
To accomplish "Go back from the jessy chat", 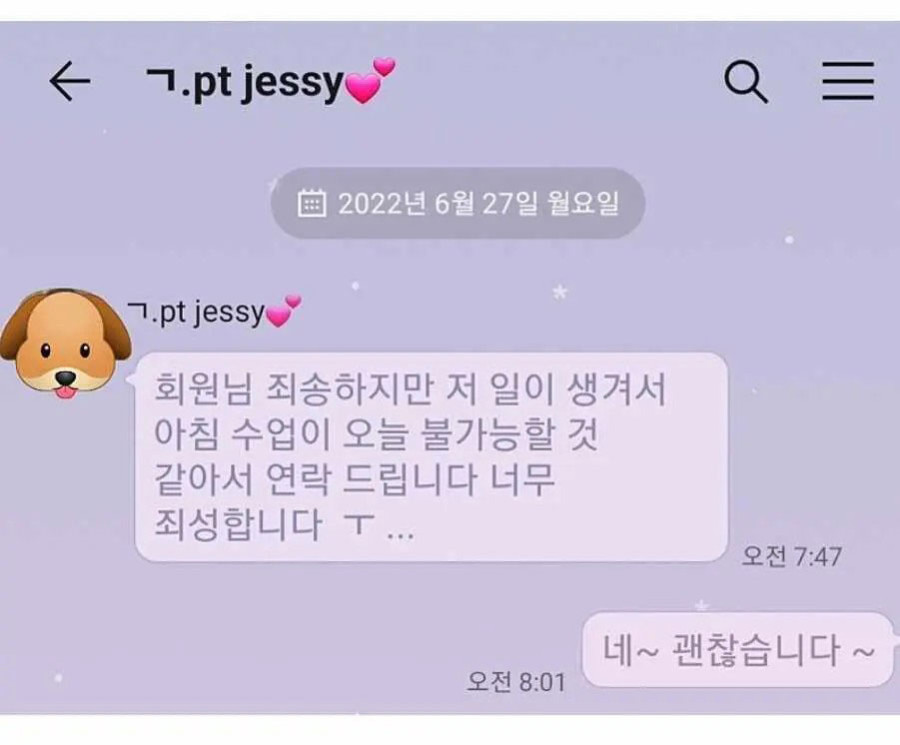I will 69,83.
